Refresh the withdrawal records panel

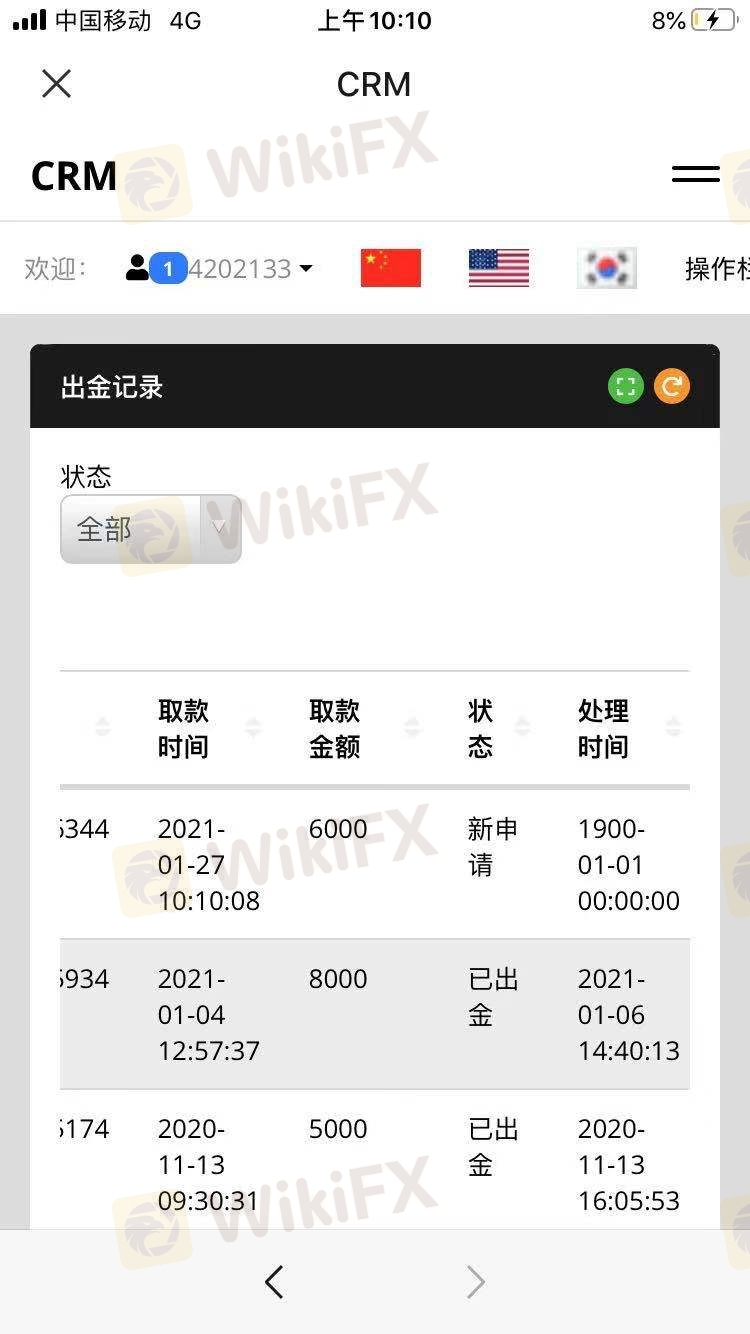[x=672, y=386]
